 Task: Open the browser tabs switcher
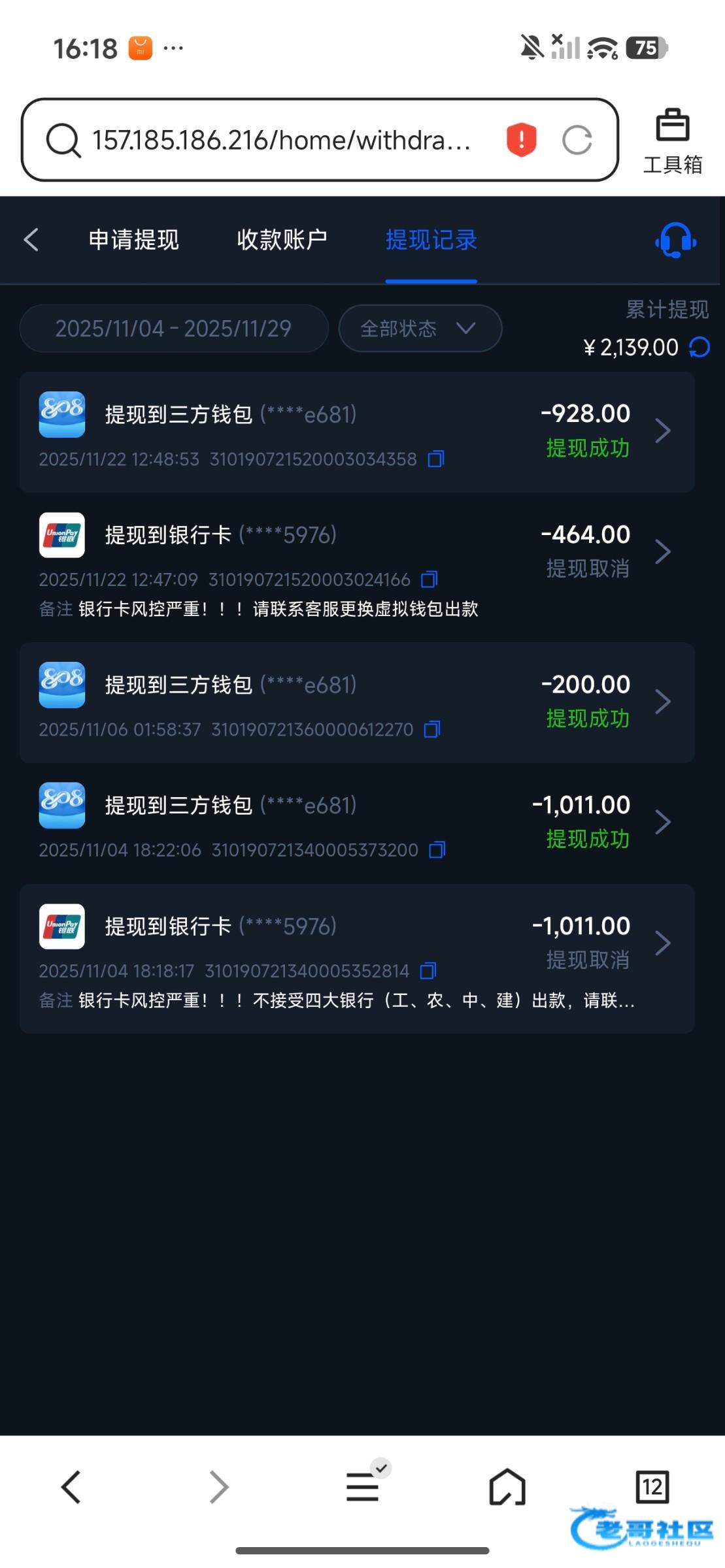point(652,1488)
